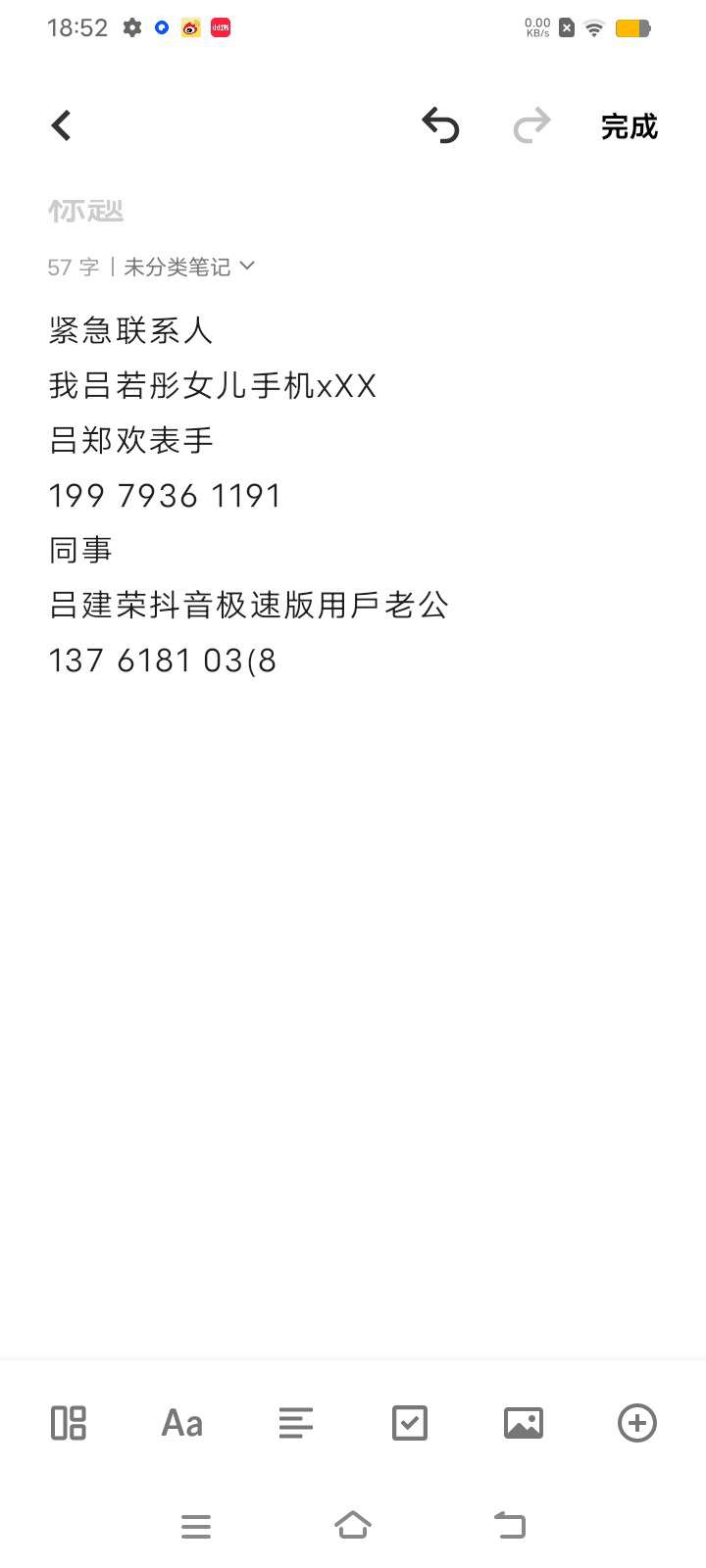Insert an image into the note

[524, 1423]
